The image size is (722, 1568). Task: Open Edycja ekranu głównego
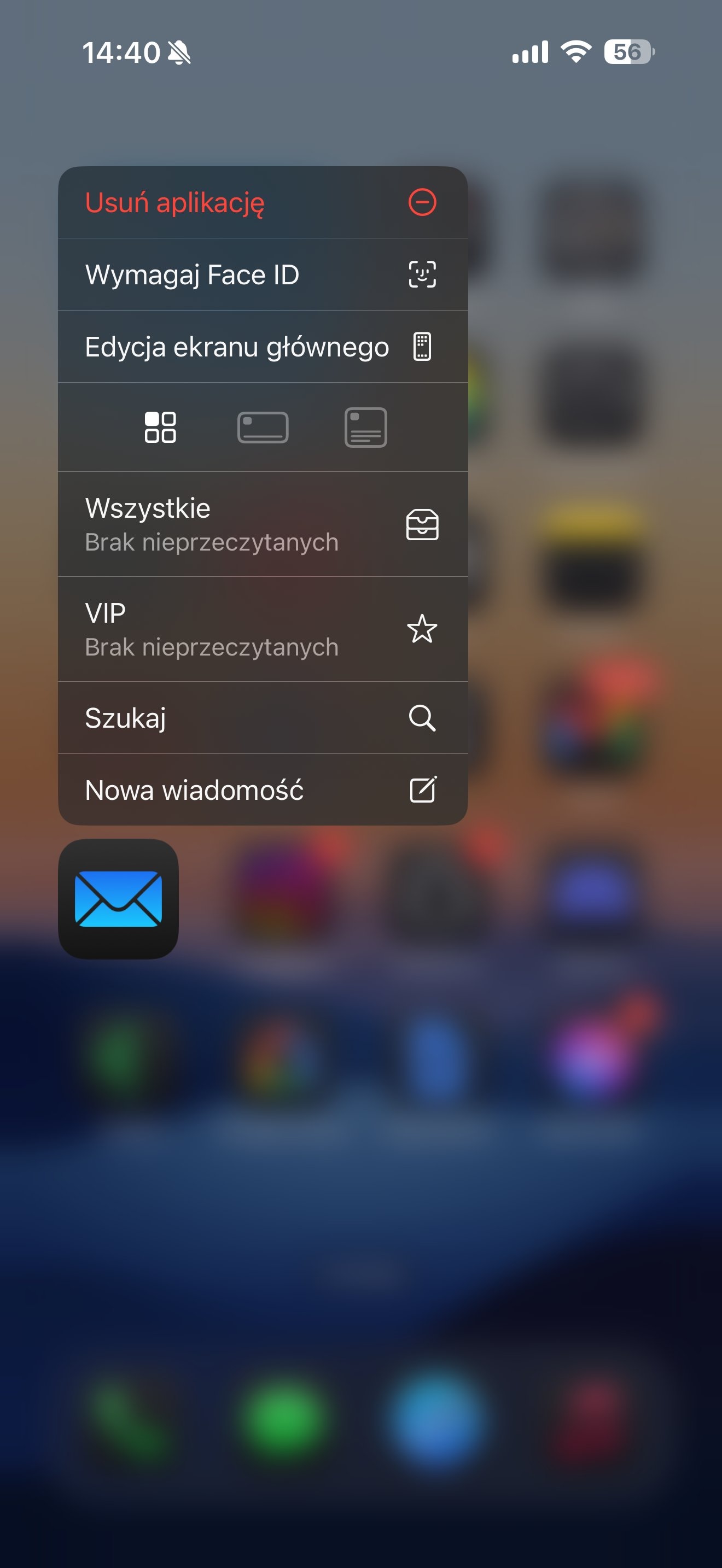(262, 347)
